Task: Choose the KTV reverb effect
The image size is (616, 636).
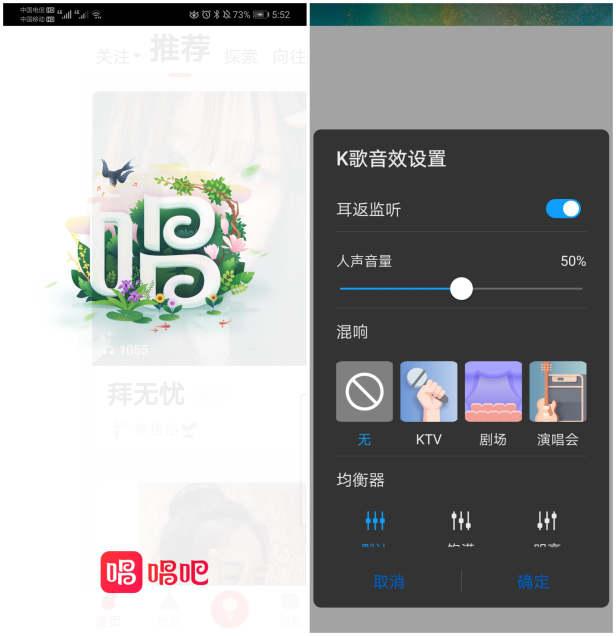Action: point(428,391)
